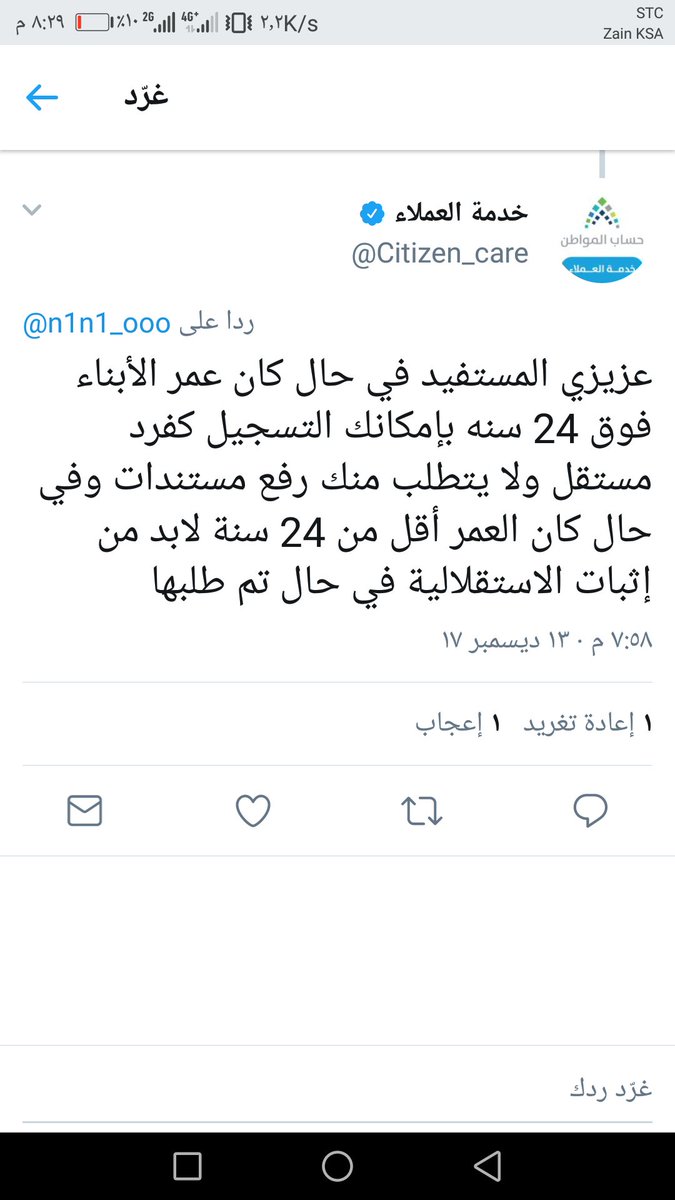This screenshot has height=1200, width=675.
Task: Expand the tweet options chevron
Action: (x=32, y=210)
